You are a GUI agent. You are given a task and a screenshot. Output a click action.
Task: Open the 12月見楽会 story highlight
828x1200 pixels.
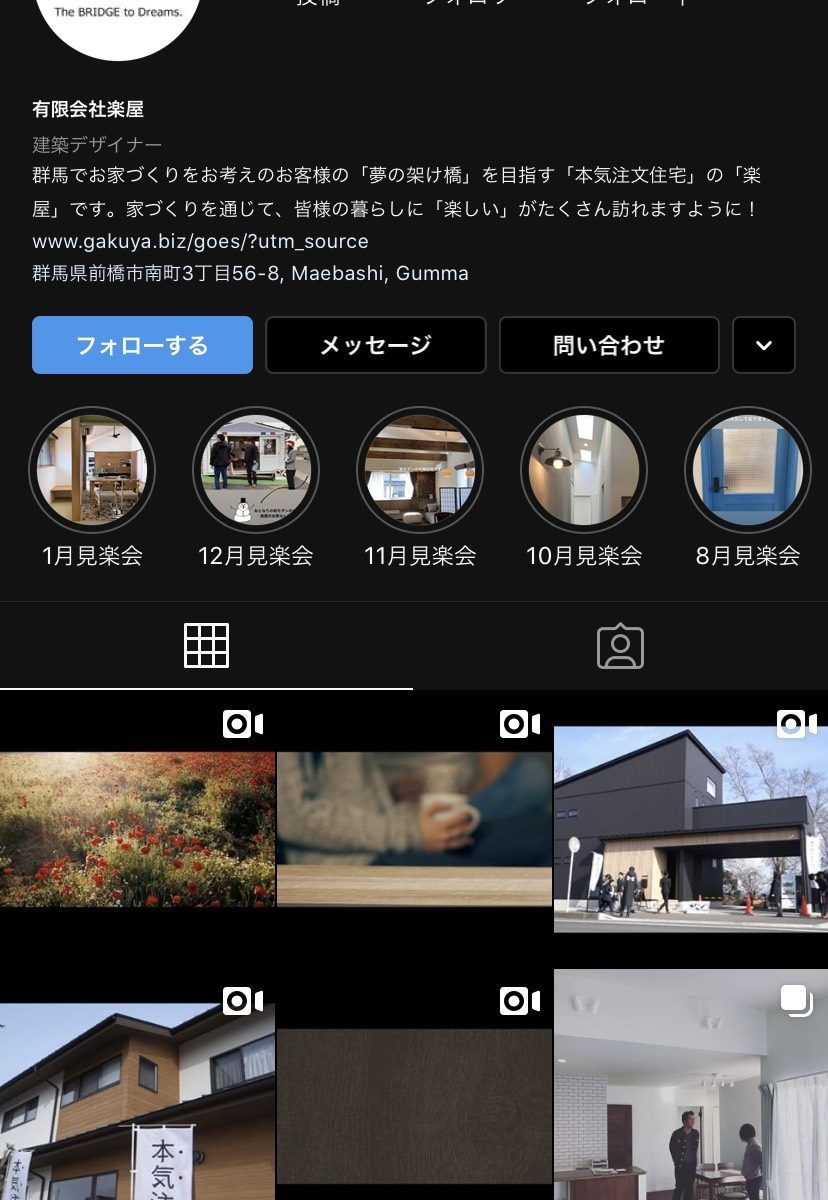click(x=256, y=470)
